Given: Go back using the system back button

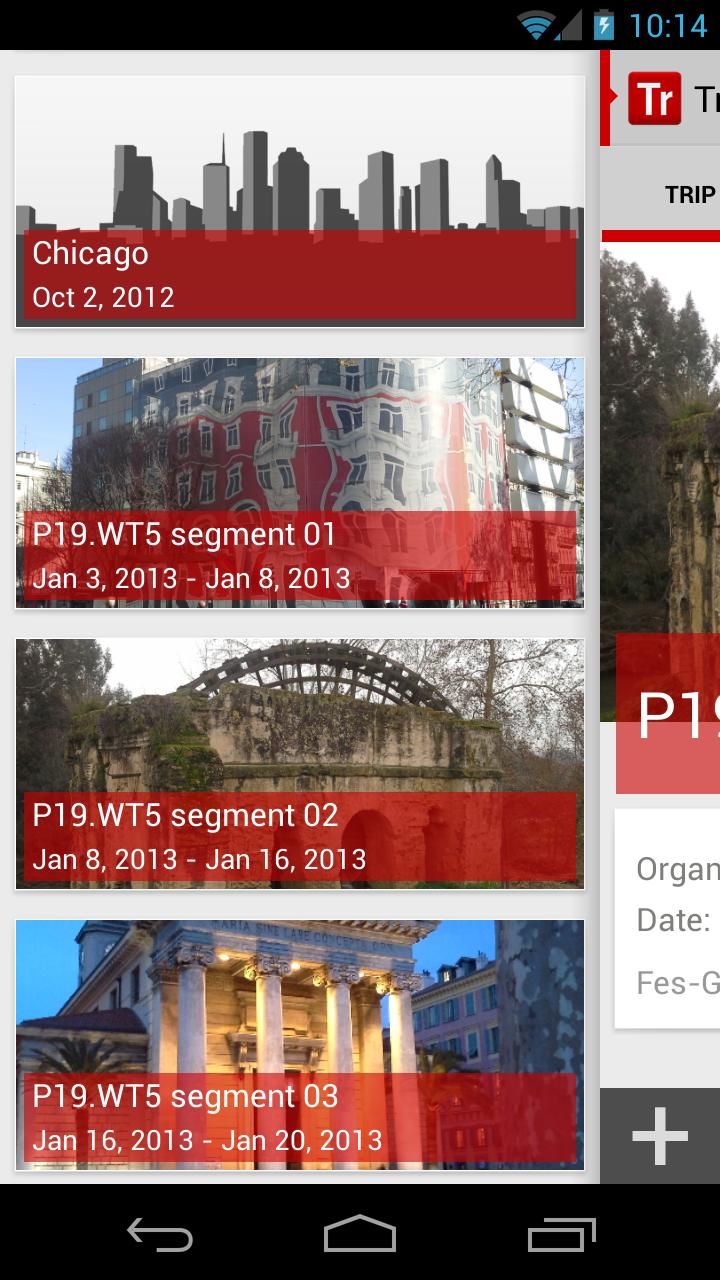Looking at the screenshot, I should (x=160, y=1234).
